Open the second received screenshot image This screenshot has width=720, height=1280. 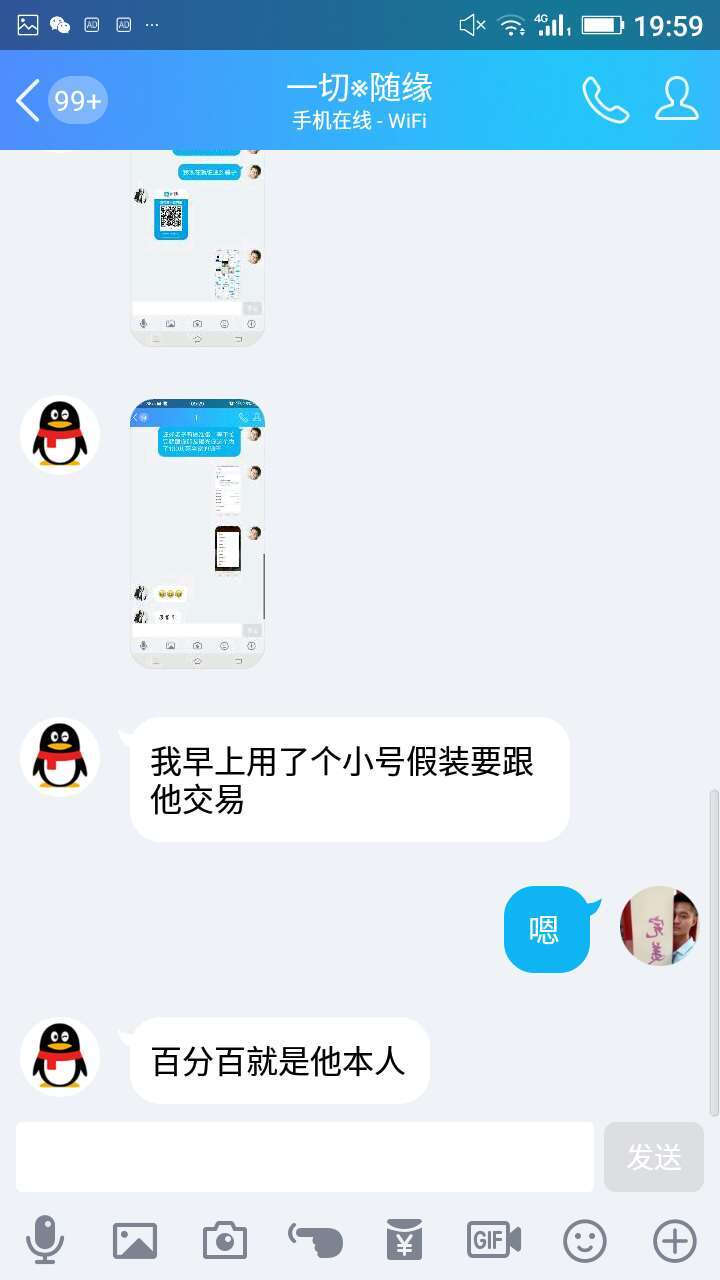click(198, 533)
